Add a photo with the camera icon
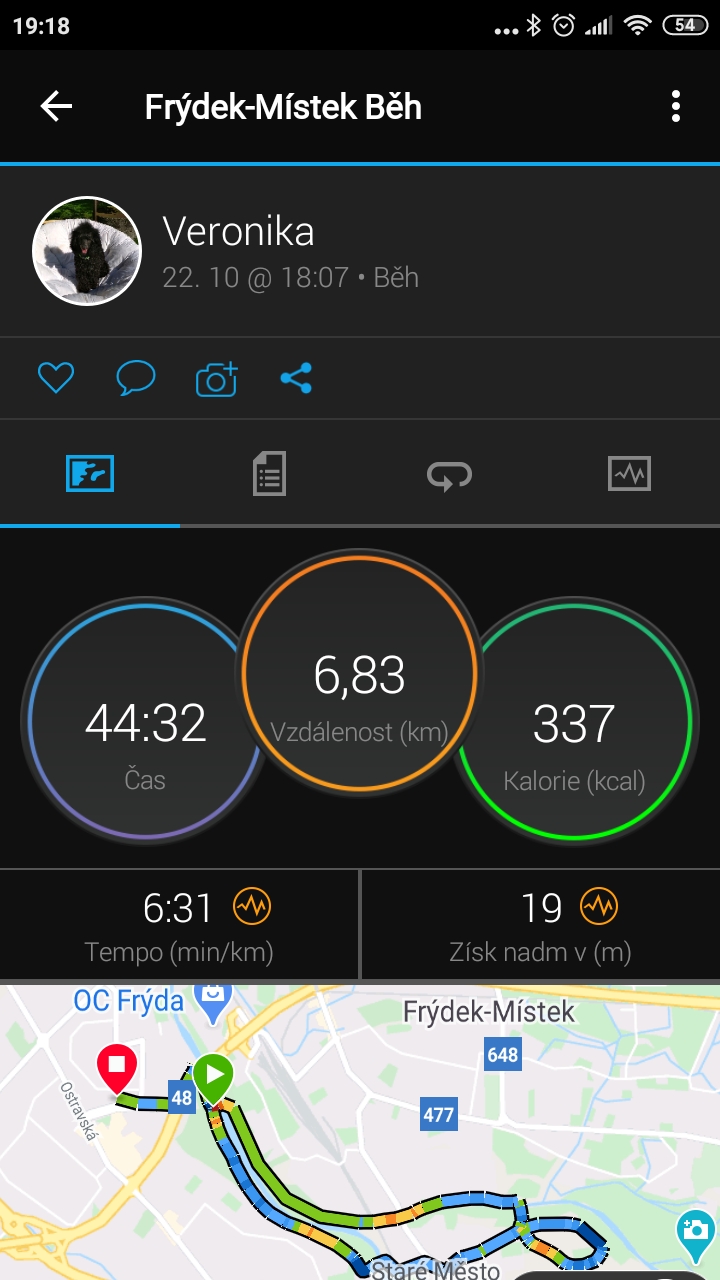The width and height of the screenshot is (720, 1280). tap(216, 378)
